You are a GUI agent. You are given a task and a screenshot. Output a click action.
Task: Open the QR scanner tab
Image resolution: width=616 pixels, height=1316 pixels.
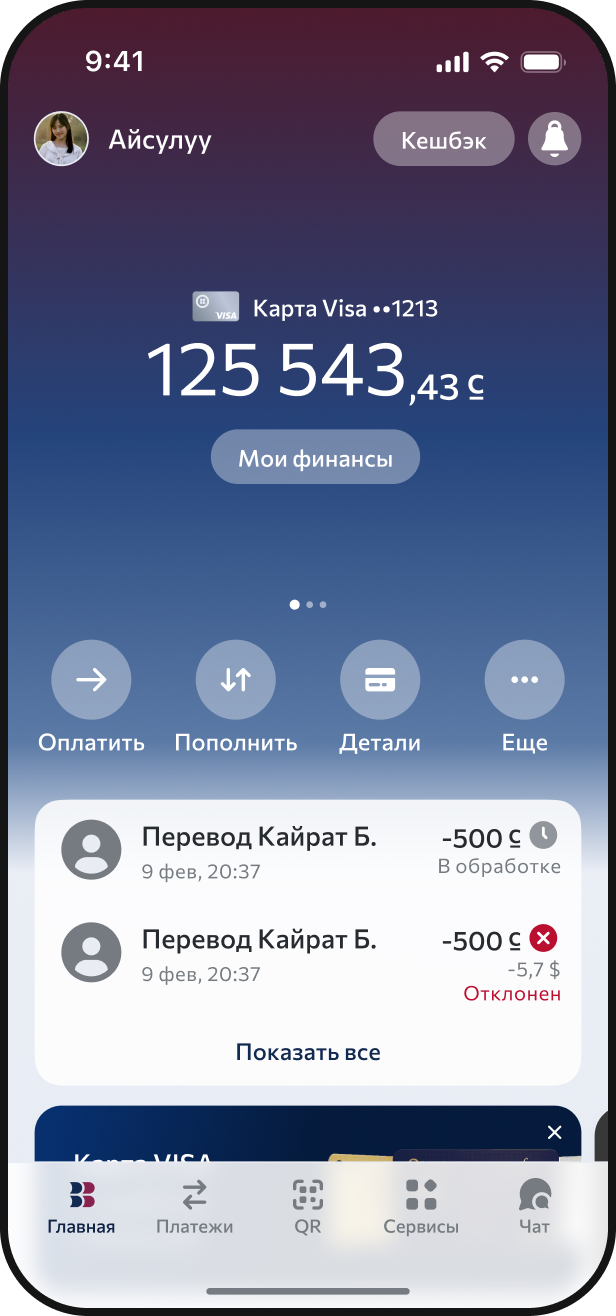click(308, 1207)
